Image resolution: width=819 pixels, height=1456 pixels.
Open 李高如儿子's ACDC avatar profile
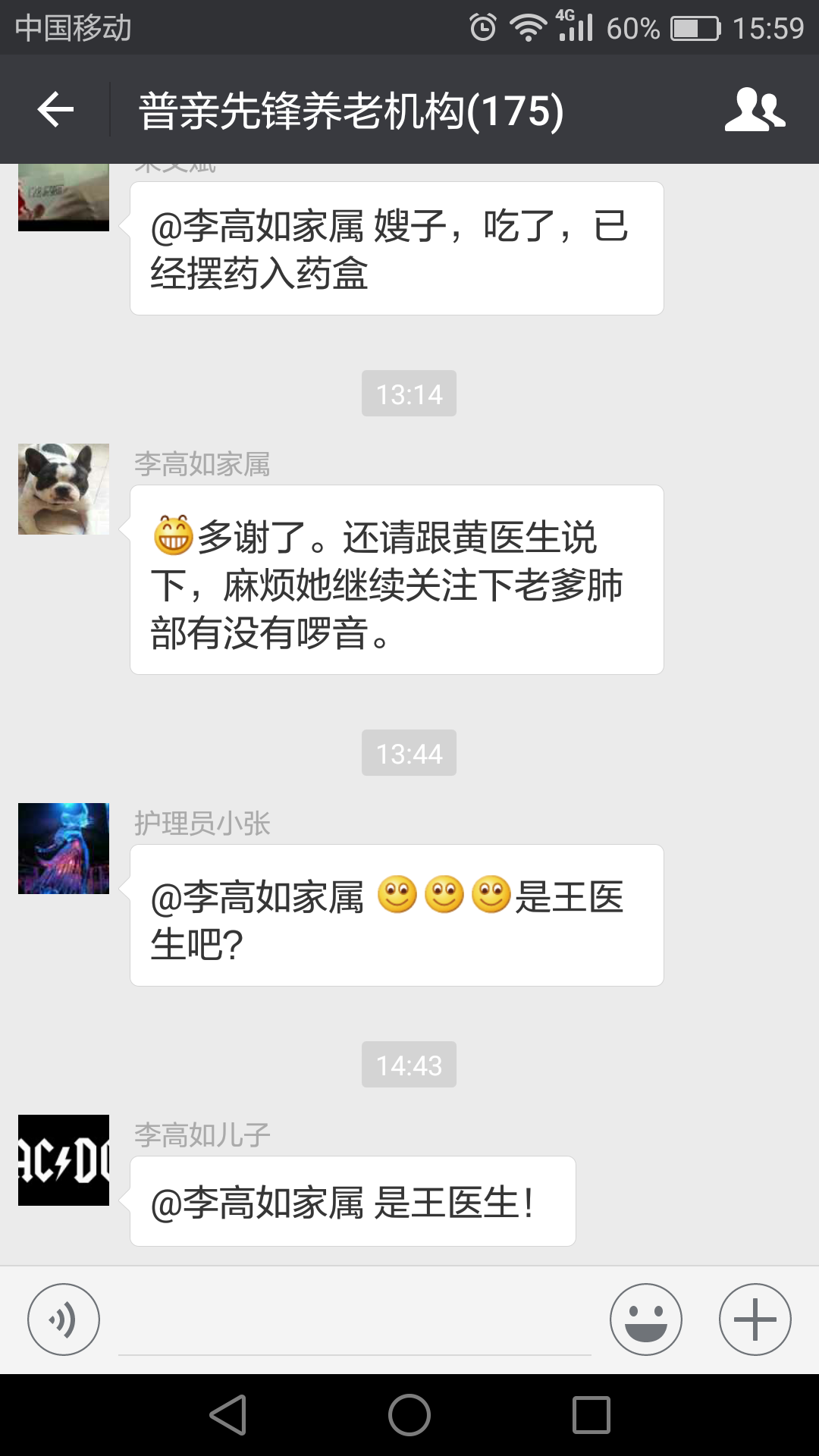pyautogui.click(x=64, y=1160)
